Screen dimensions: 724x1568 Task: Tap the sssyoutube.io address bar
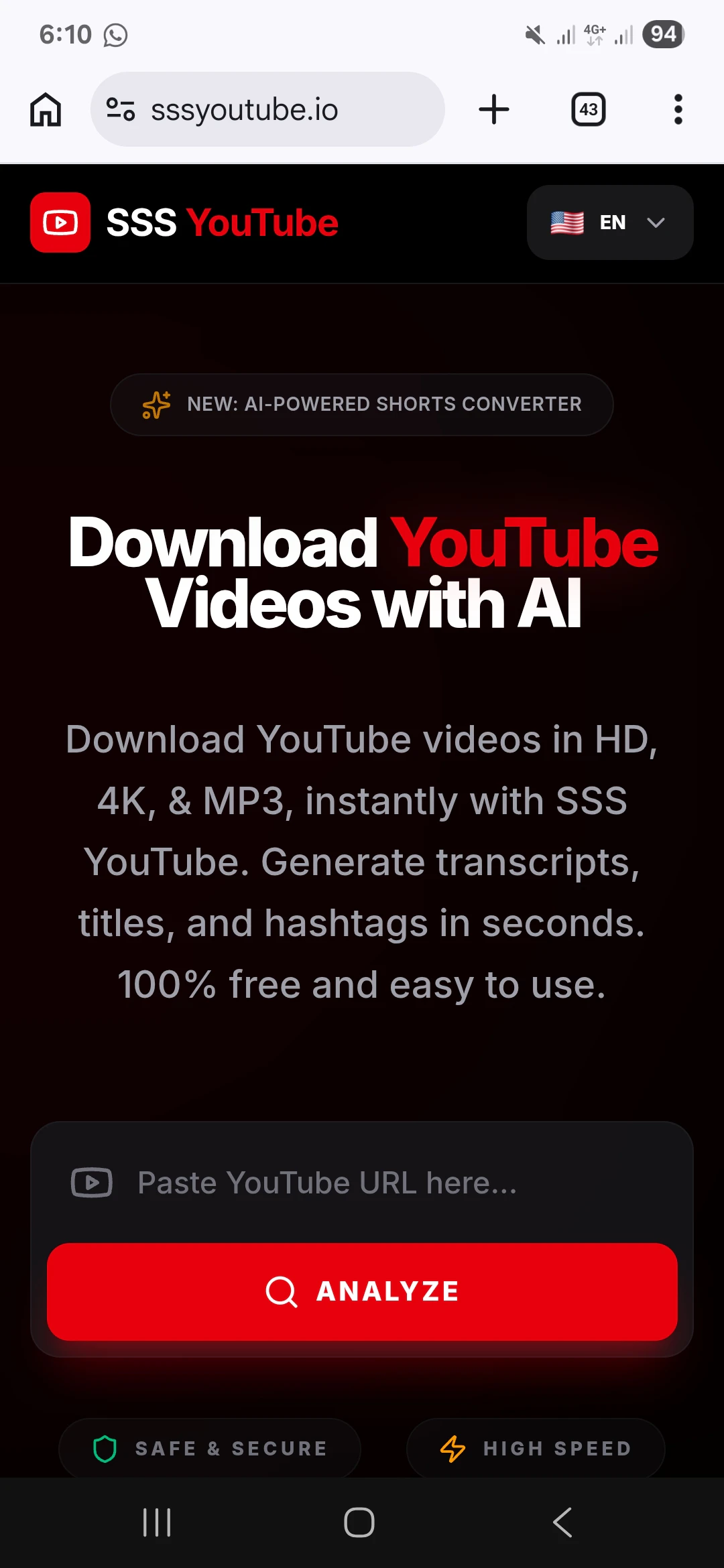tap(267, 109)
